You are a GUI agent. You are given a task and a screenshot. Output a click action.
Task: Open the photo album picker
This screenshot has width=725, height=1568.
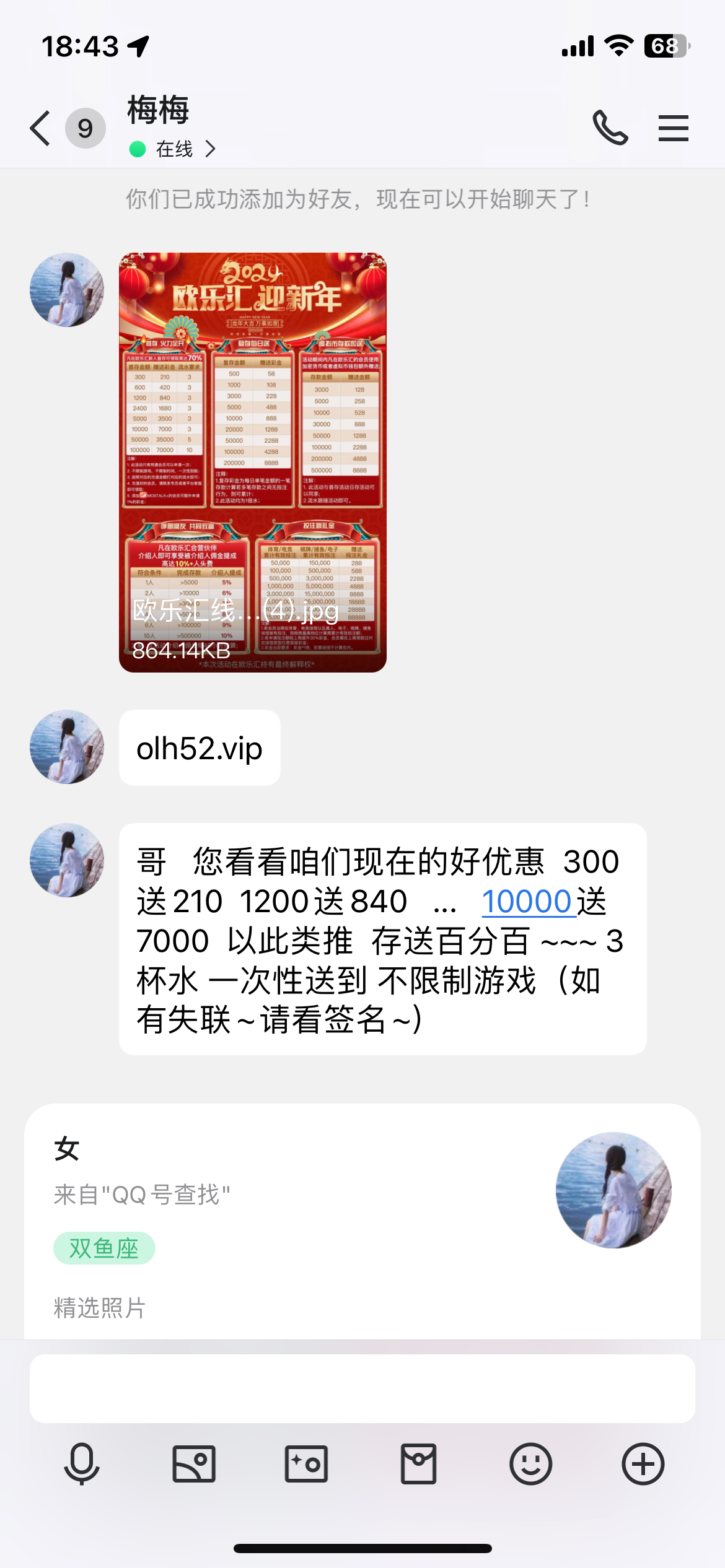click(194, 1464)
